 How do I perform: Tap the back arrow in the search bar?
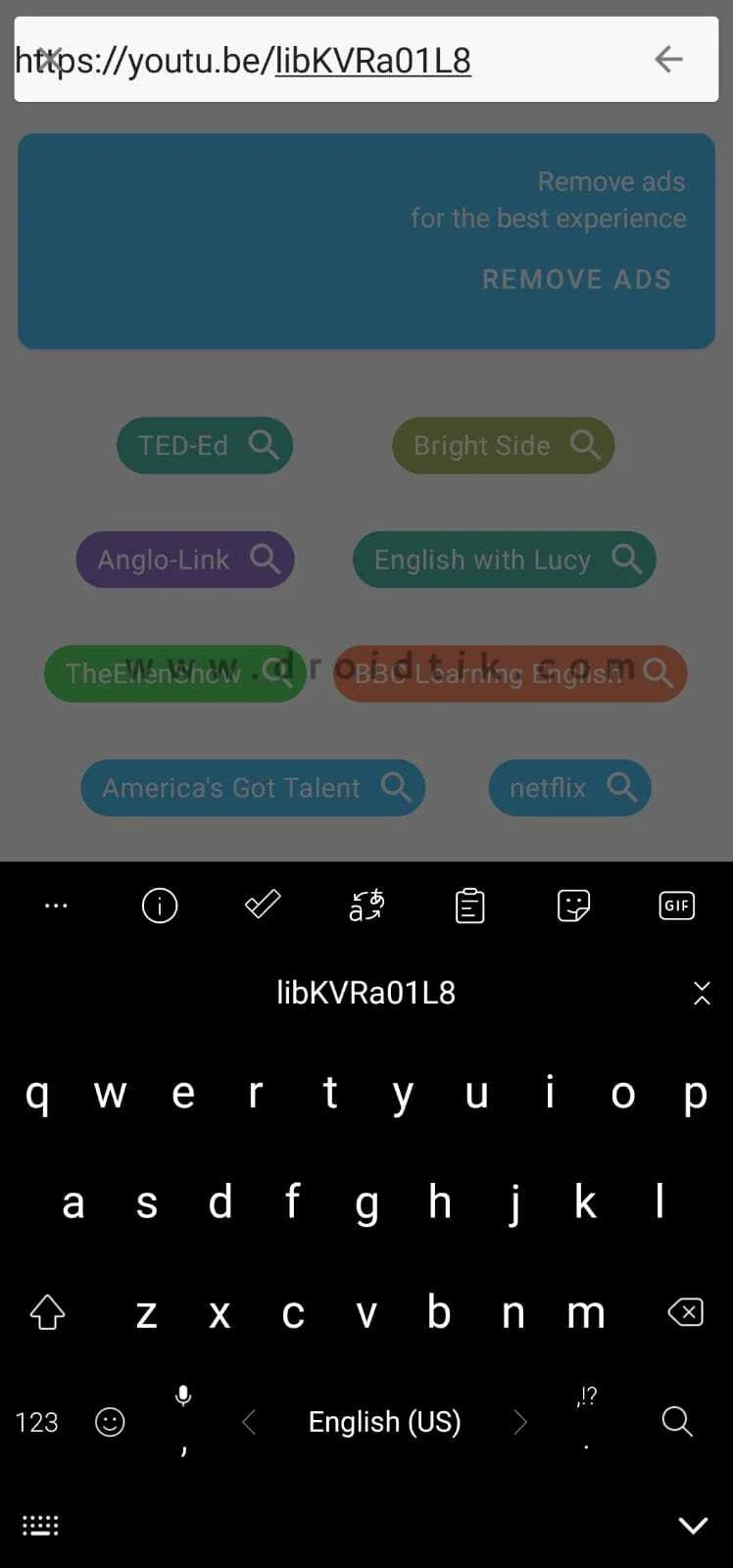point(668,59)
